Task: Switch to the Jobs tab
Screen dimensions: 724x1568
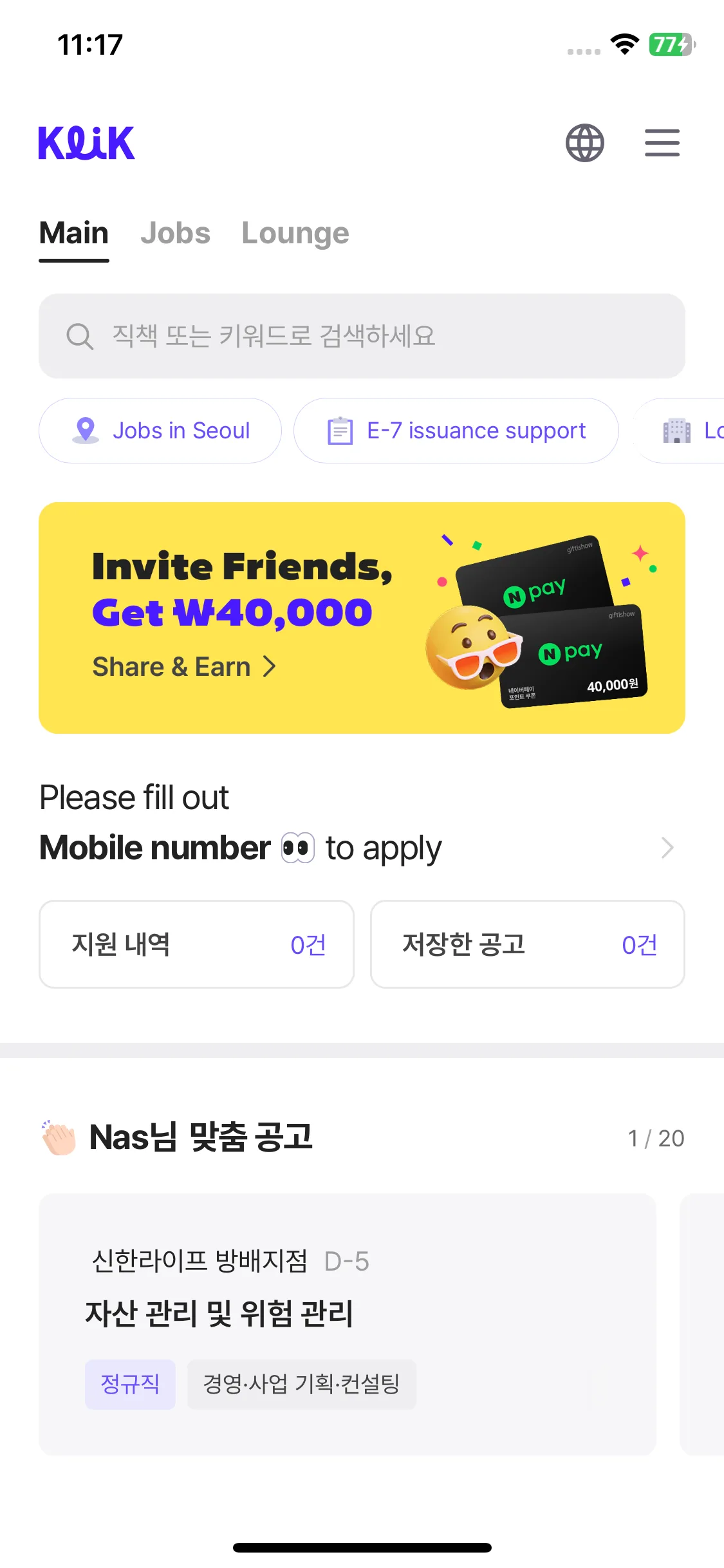Action: (x=175, y=234)
